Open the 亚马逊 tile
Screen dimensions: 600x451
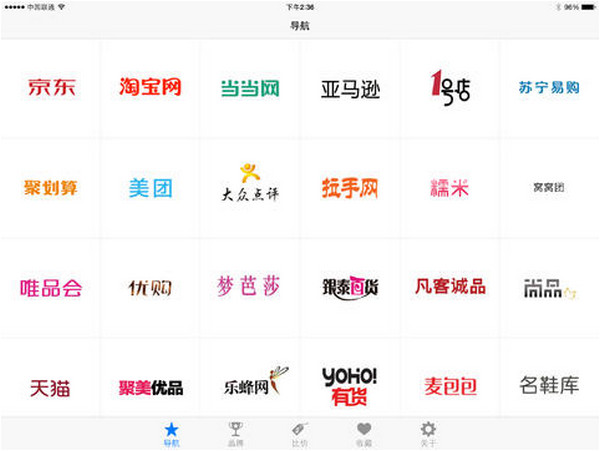point(350,88)
